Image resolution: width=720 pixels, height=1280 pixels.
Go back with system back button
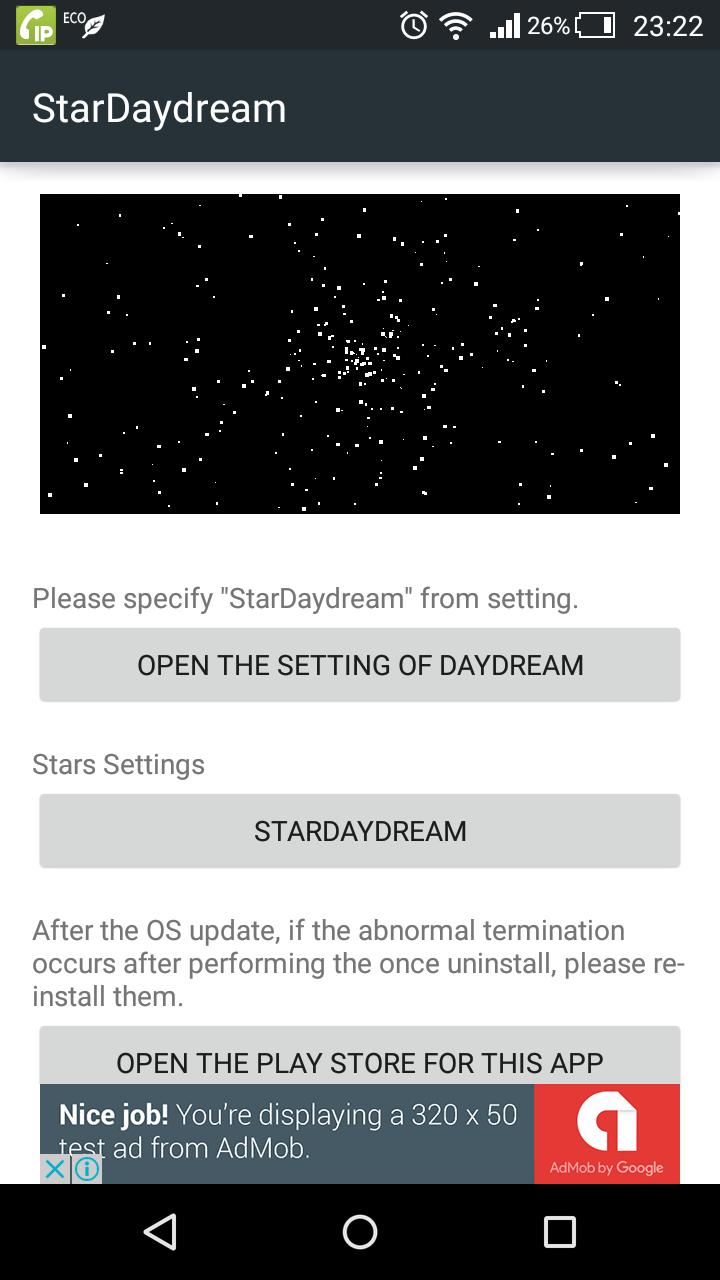(160, 1232)
